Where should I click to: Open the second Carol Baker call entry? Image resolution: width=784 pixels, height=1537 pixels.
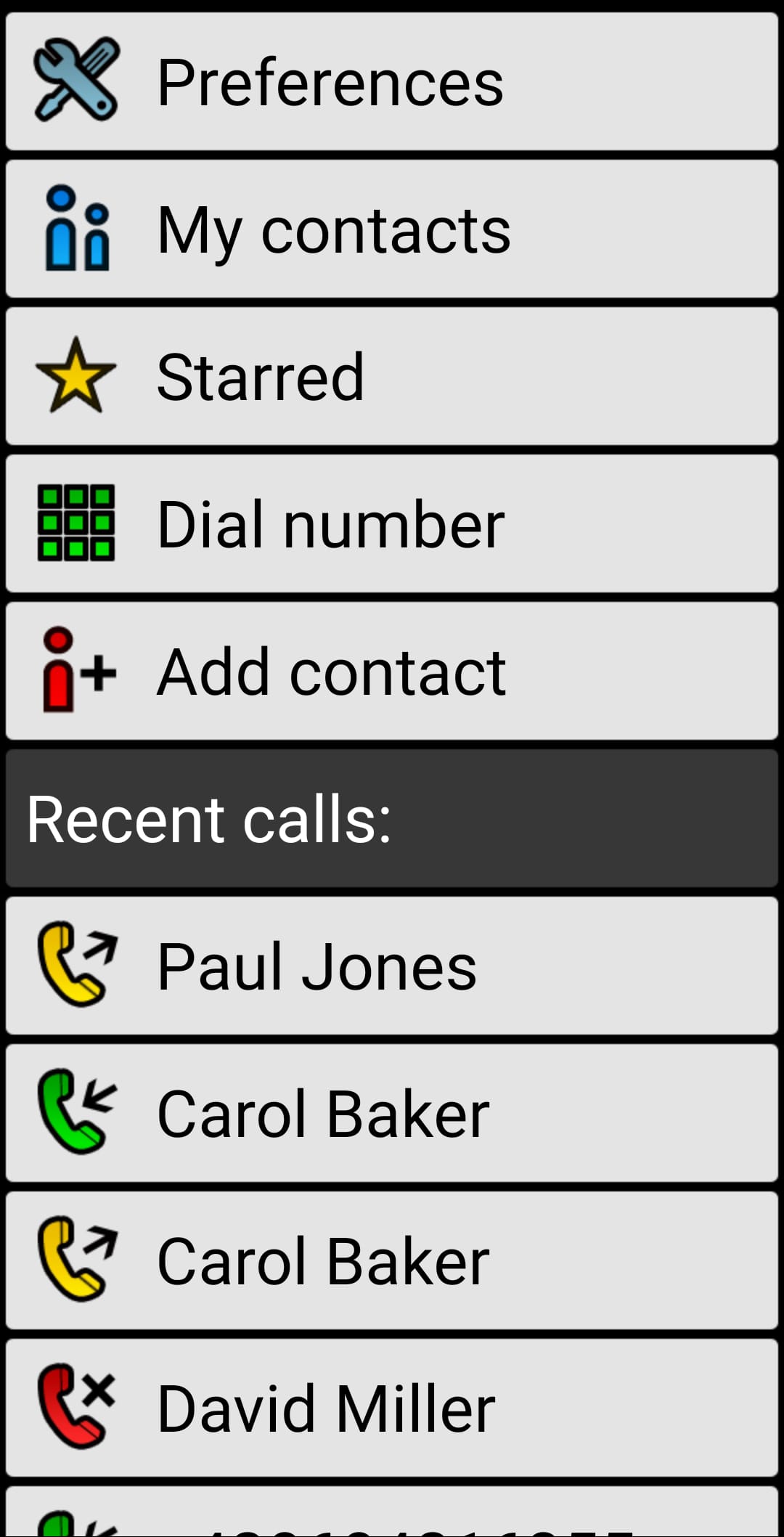tap(392, 1260)
